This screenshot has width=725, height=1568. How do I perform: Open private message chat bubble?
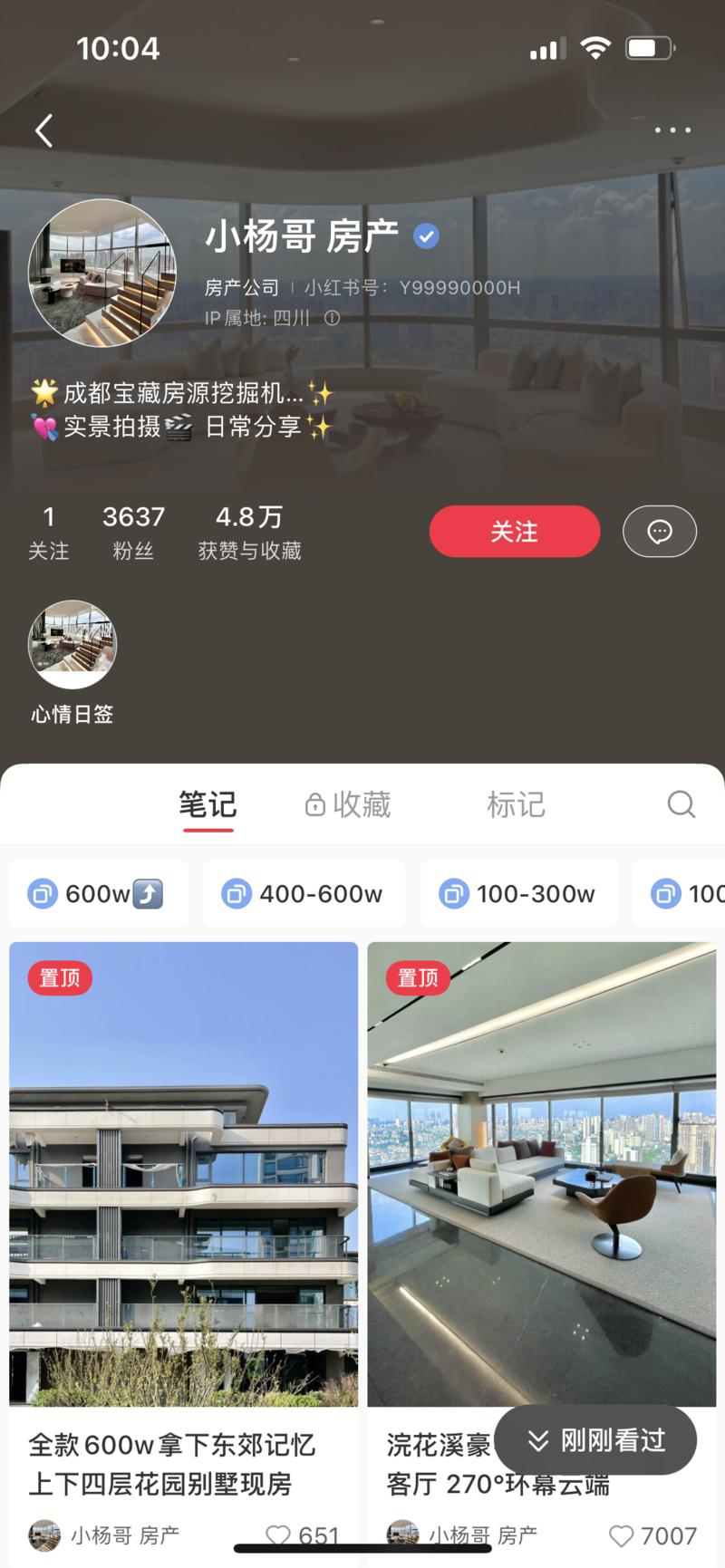tap(659, 532)
